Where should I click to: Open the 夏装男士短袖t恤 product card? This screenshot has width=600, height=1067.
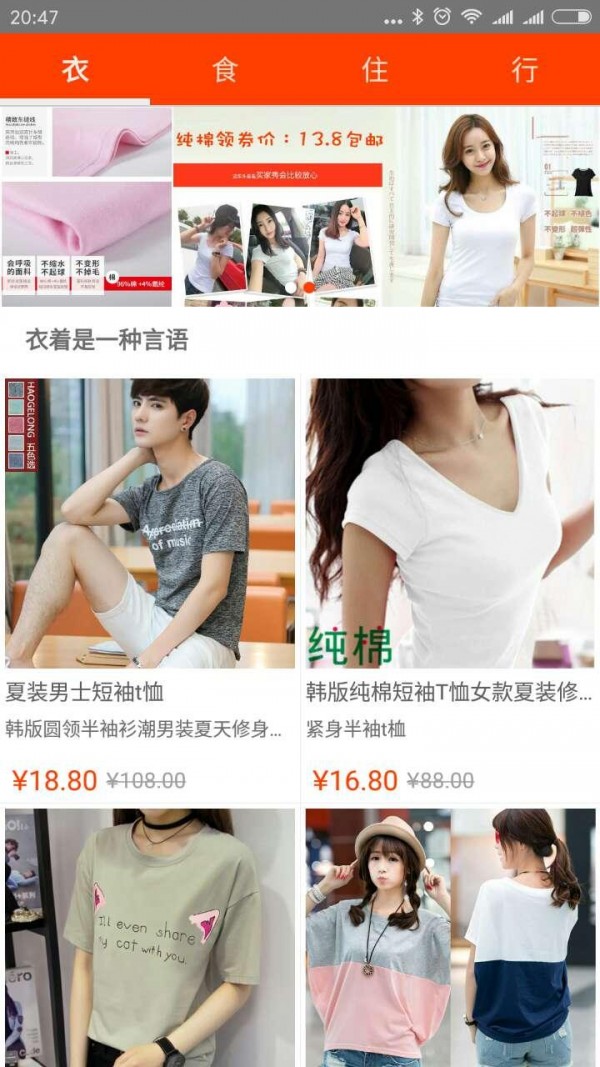coord(150,589)
